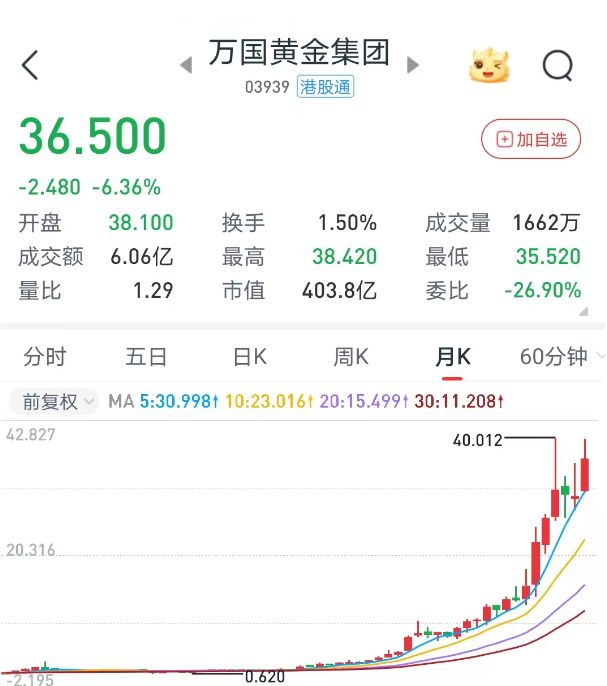View the 周K weekly chart
The image size is (607, 686).
(x=351, y=357)
